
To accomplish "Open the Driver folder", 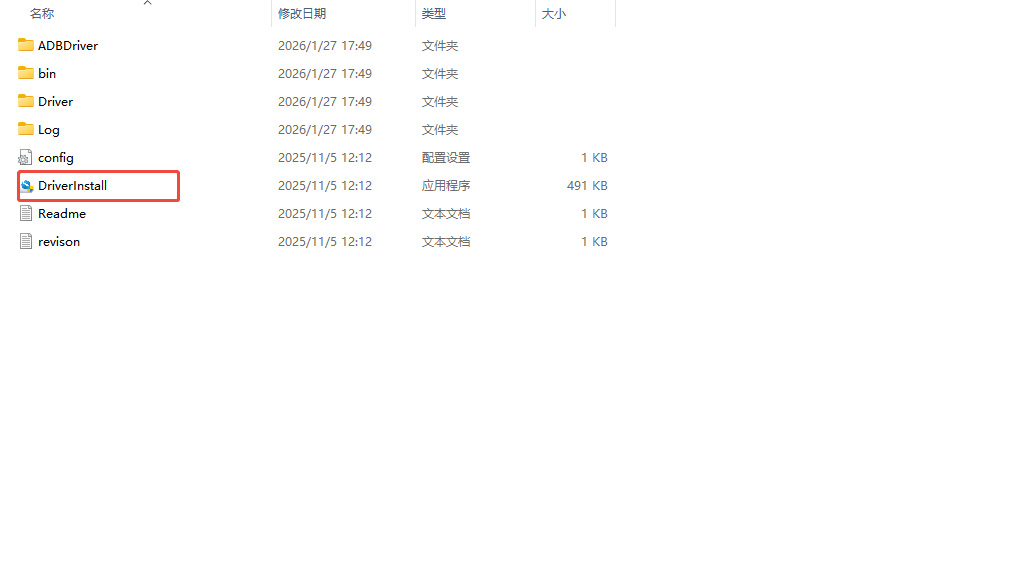I will (55, 101).
